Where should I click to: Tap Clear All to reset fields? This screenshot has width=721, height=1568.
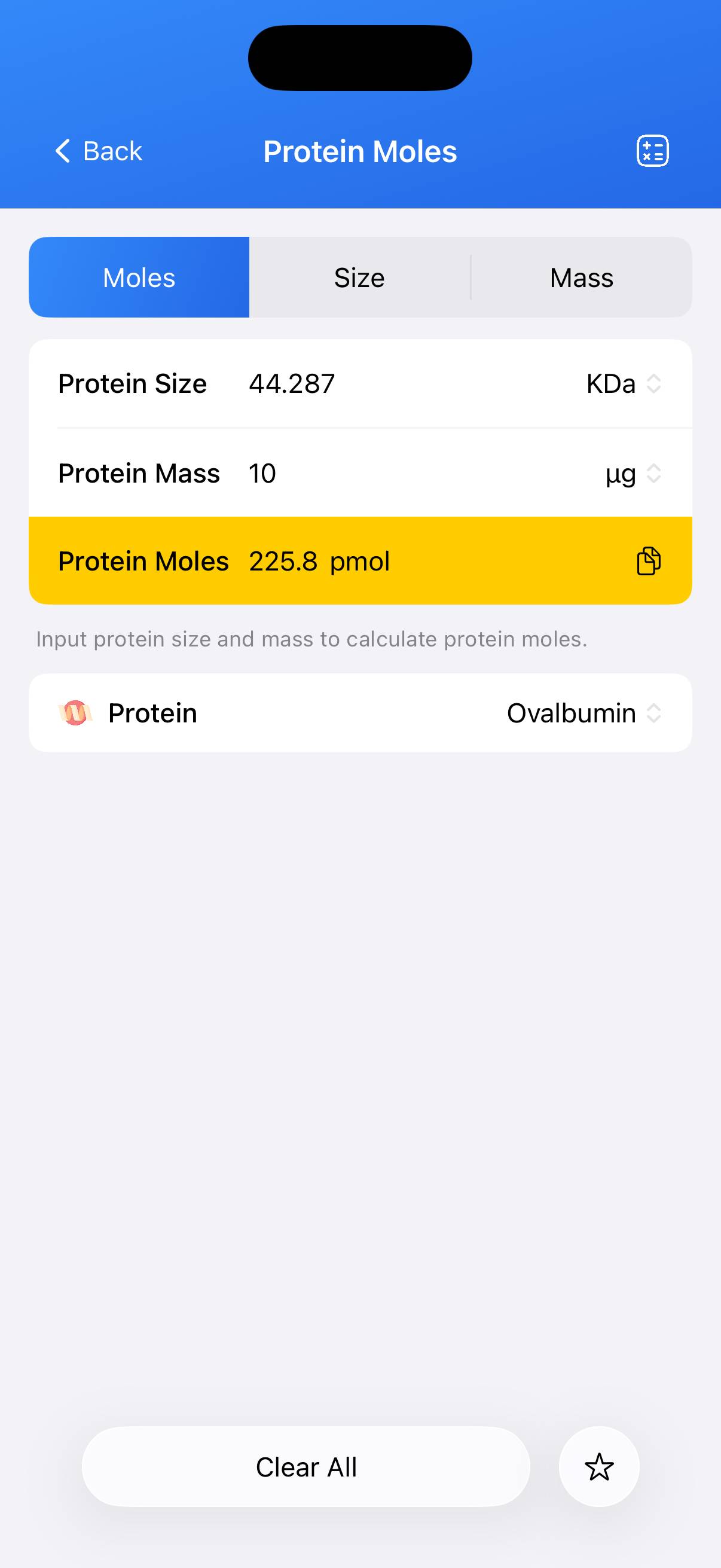306,1467
